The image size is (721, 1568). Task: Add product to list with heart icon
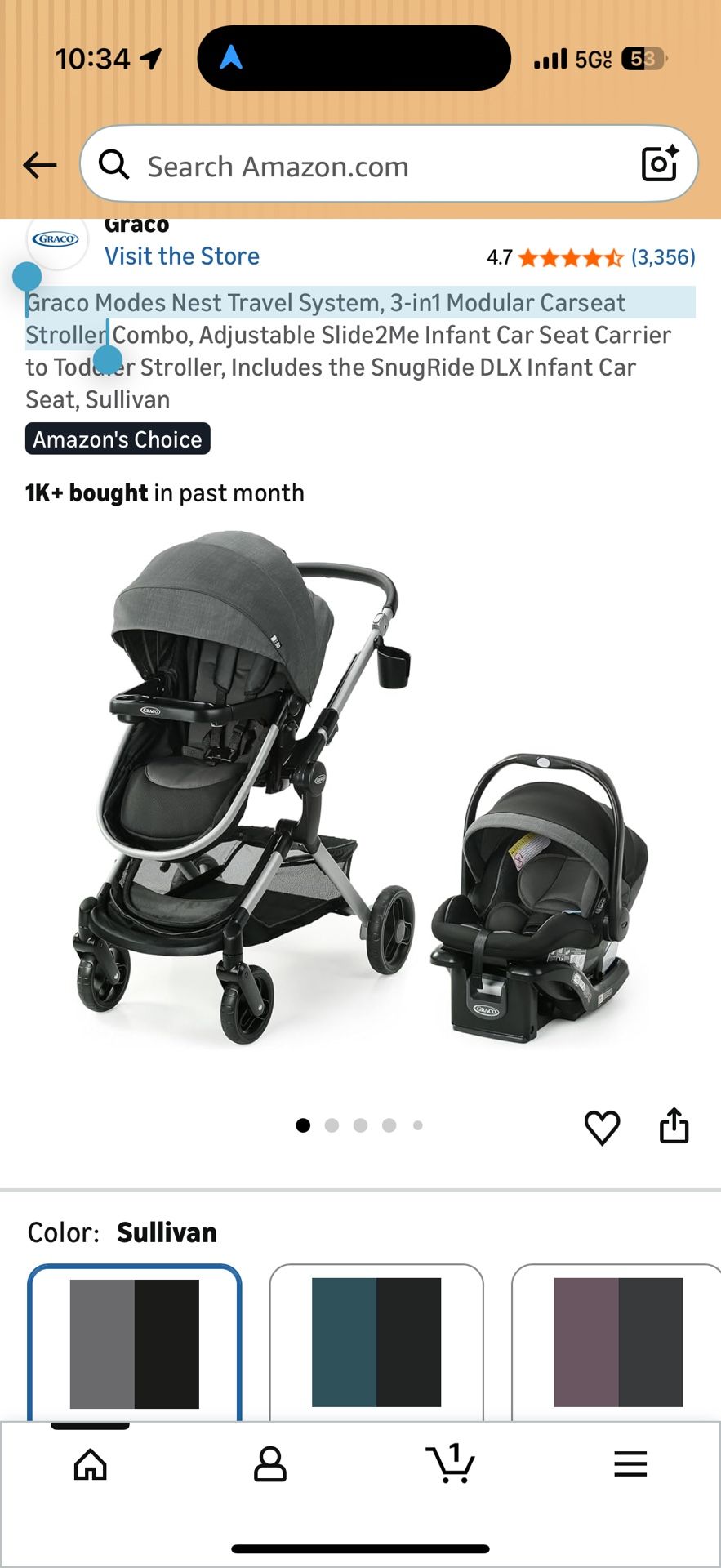(602, 1128)
